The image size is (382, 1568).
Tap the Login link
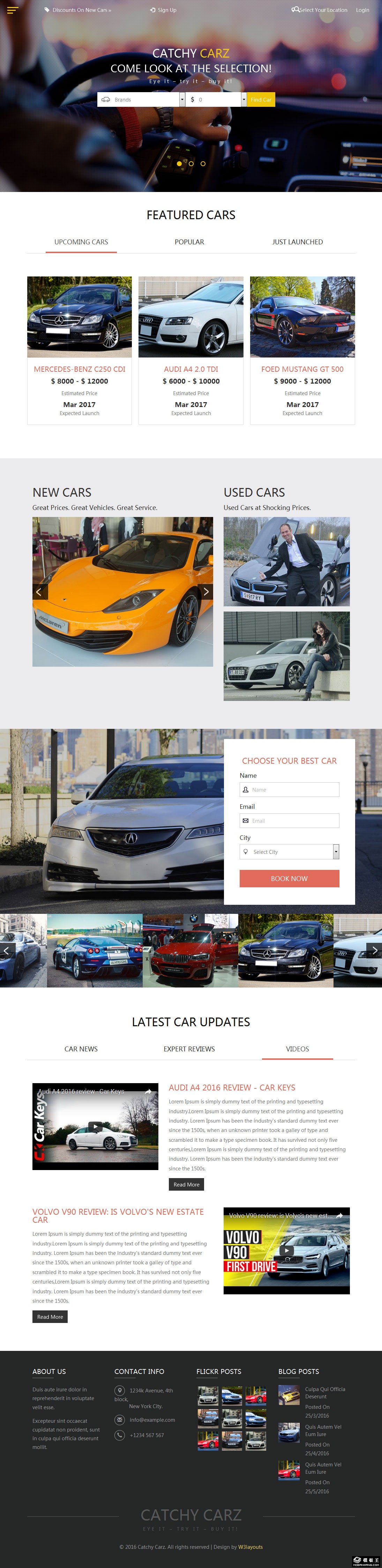pyautogui.click(x=362, y=10)
